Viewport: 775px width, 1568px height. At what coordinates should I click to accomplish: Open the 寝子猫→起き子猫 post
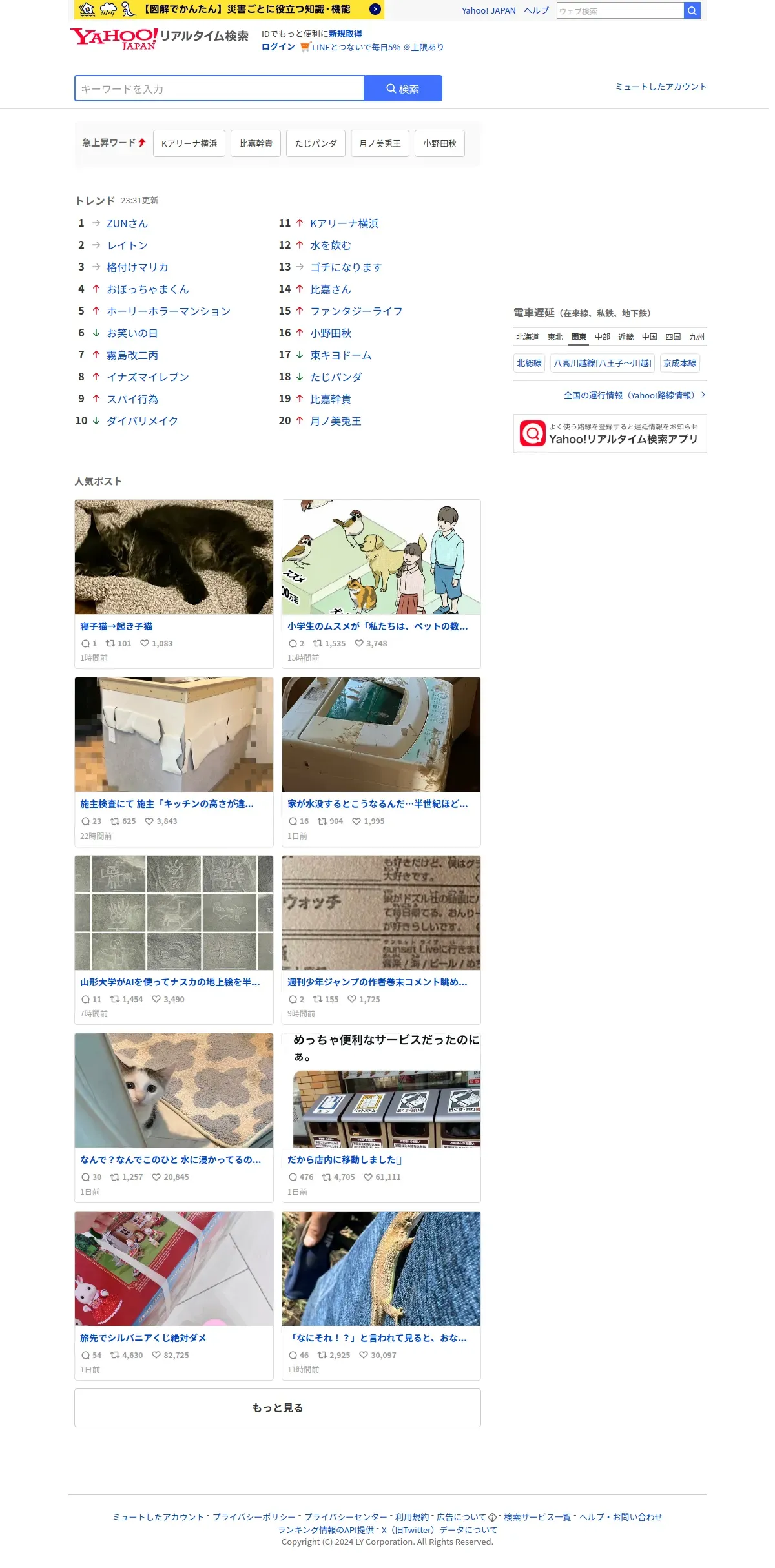tap(116, 626)
